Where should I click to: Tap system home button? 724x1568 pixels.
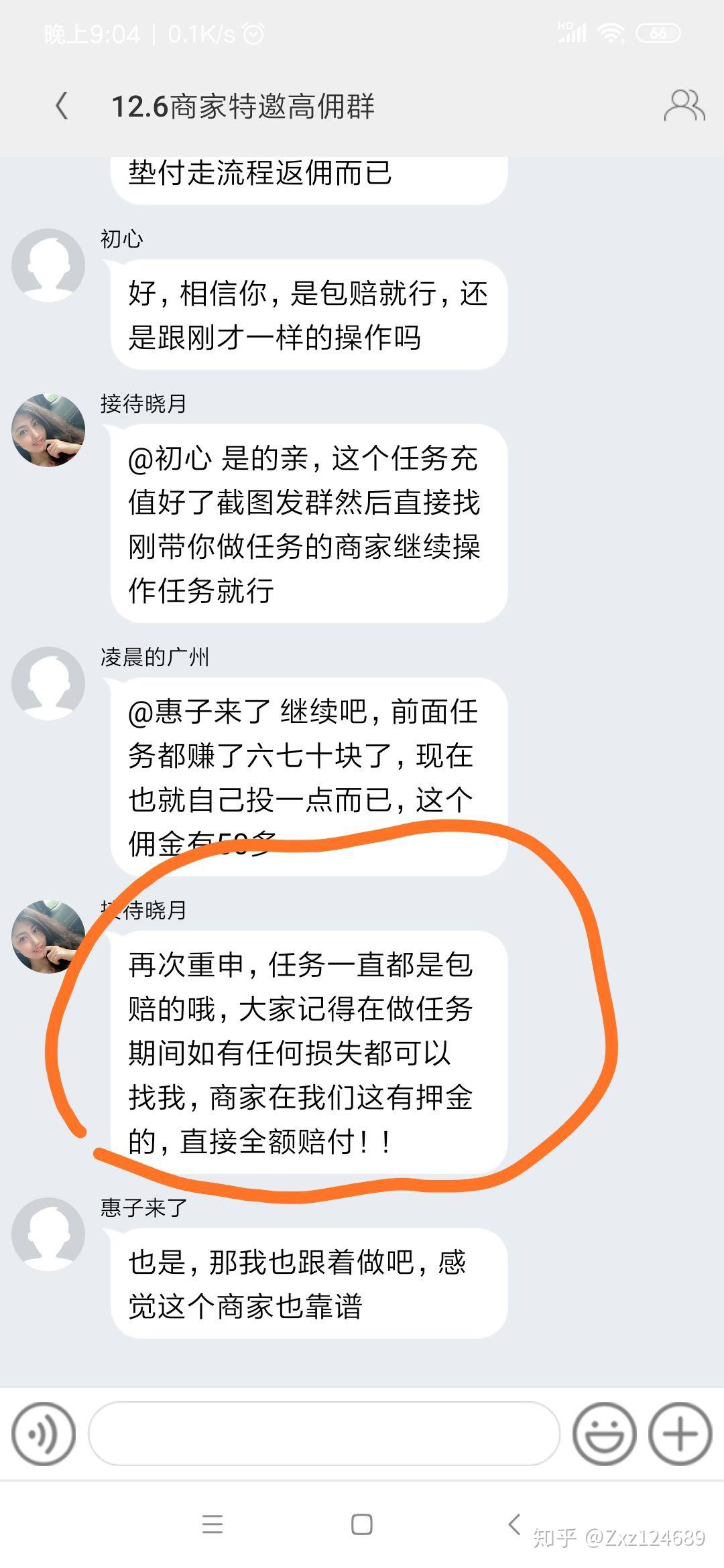pyautogui.click(x=362, y=1524)
